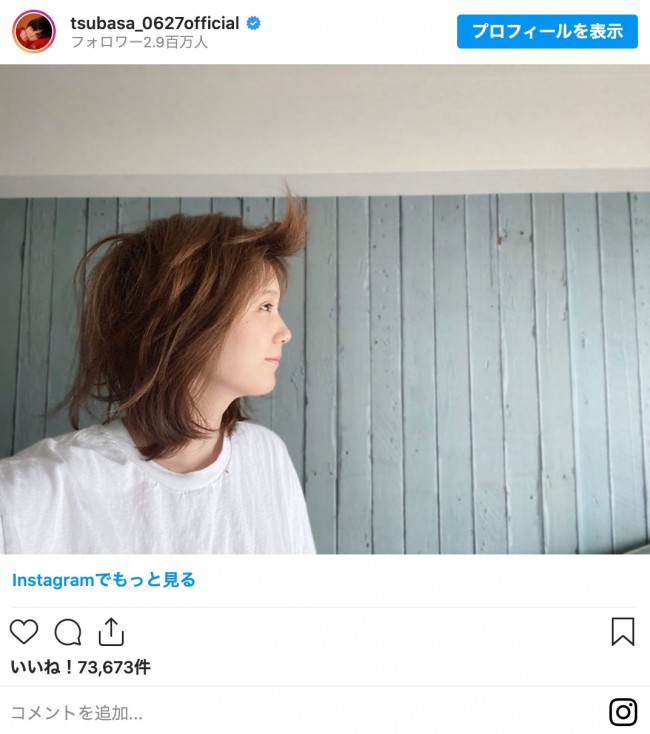Viewport: 650px width, 734px height.
Task: Open comments via the speech bubble icon
Action: point(68,632)
